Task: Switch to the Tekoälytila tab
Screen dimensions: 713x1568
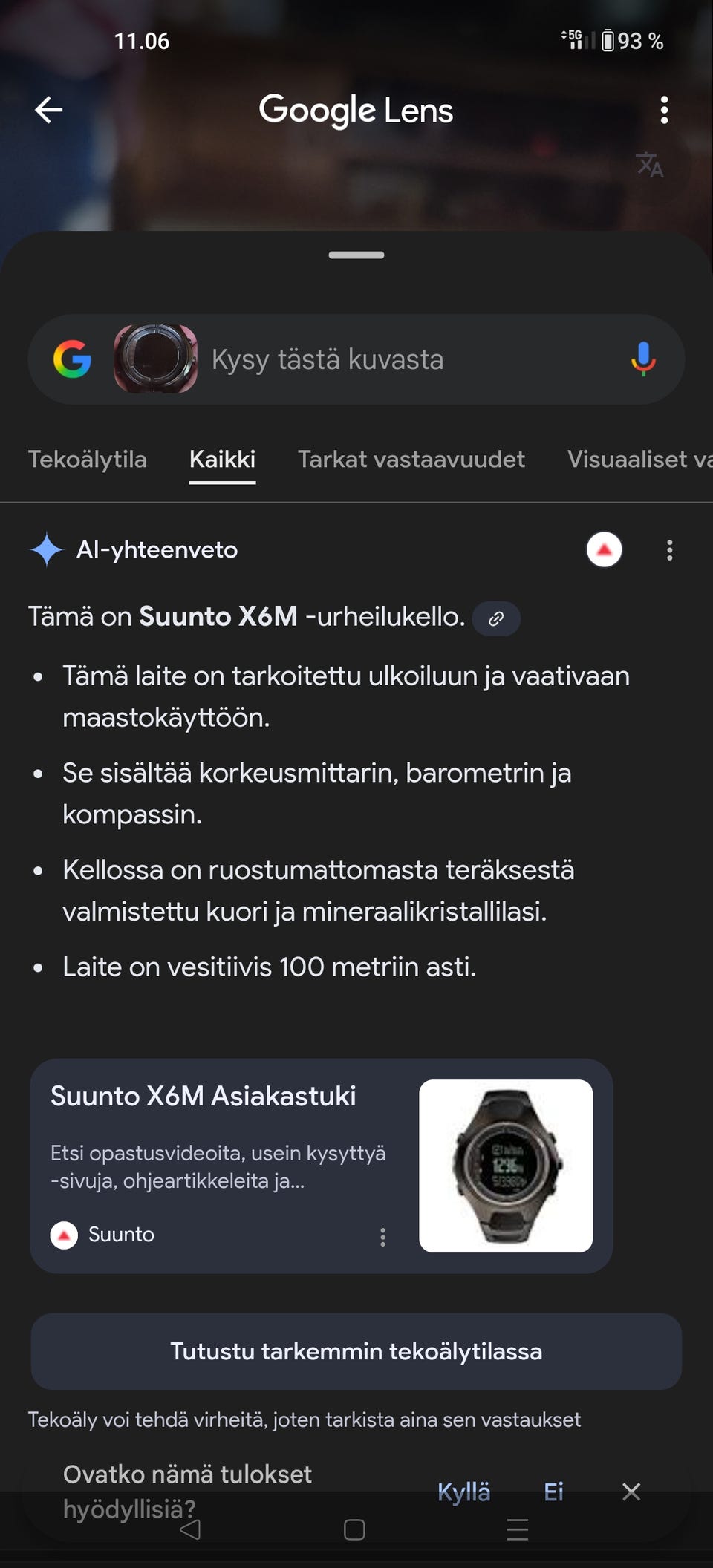Action: tap(87, 459)
